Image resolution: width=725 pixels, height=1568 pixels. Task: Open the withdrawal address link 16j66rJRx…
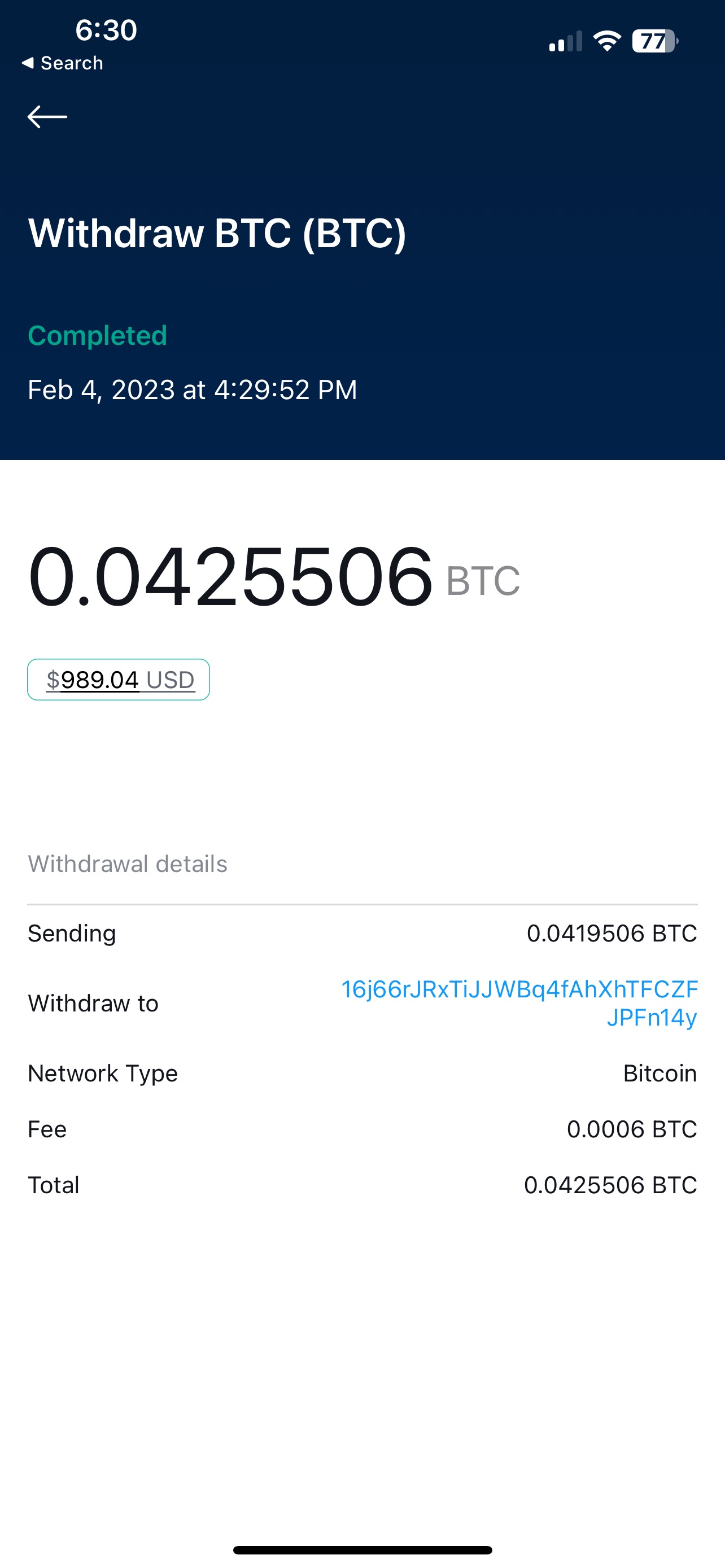(519, 1003)
